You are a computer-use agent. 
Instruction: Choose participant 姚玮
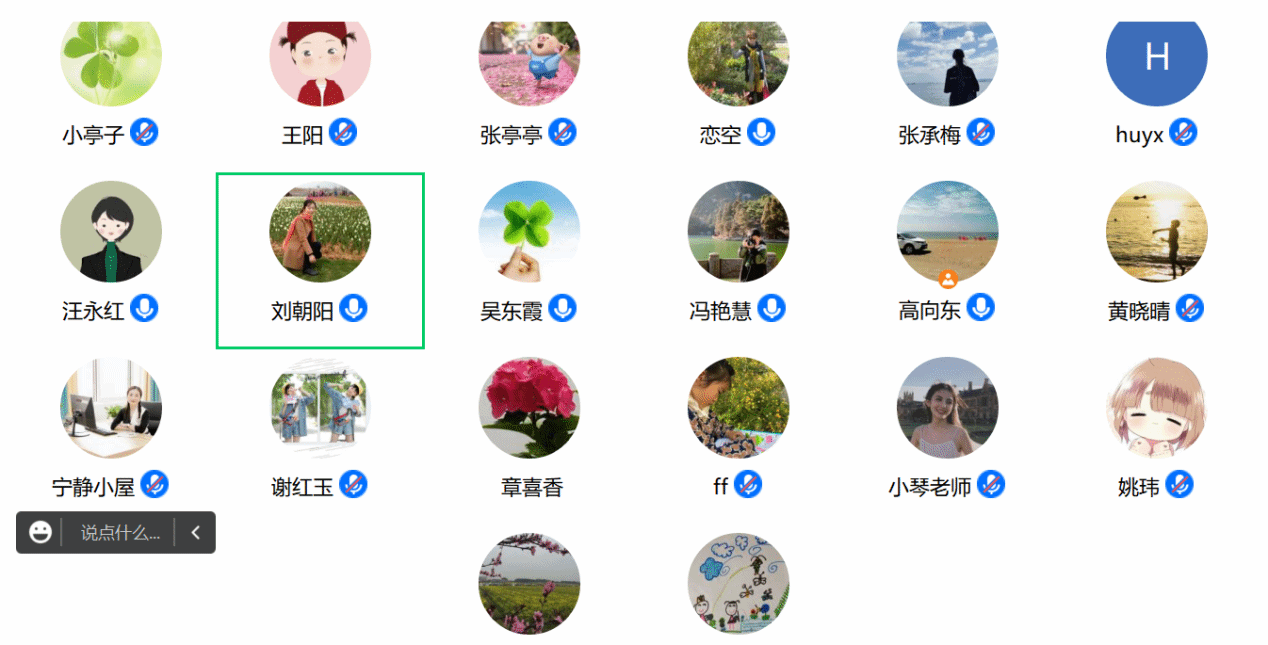click(x=1156, y=409)
